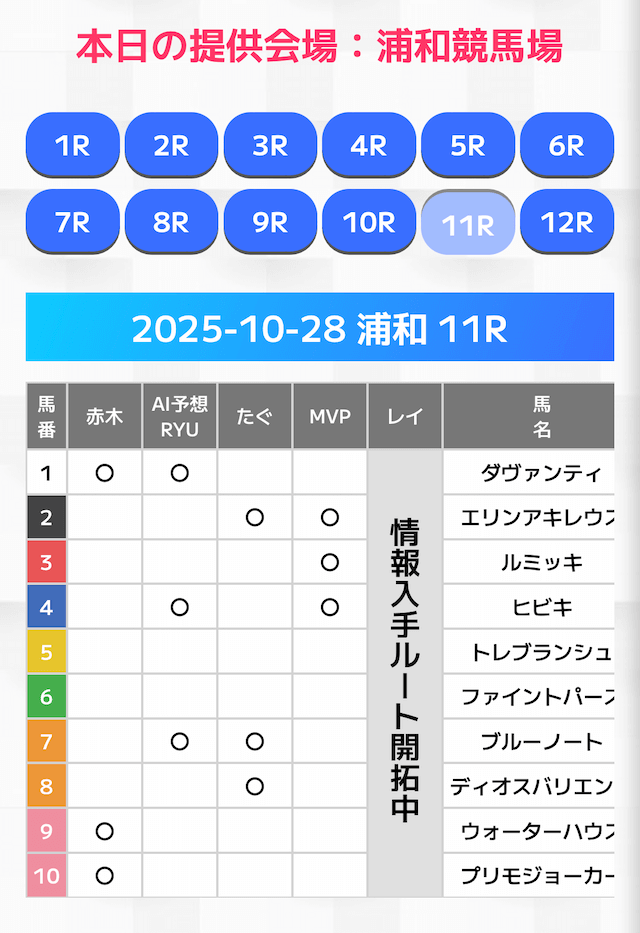View the 7R race table
This screenshot has width=640, height=933.
pyautogui.click(x=72, y=222)
